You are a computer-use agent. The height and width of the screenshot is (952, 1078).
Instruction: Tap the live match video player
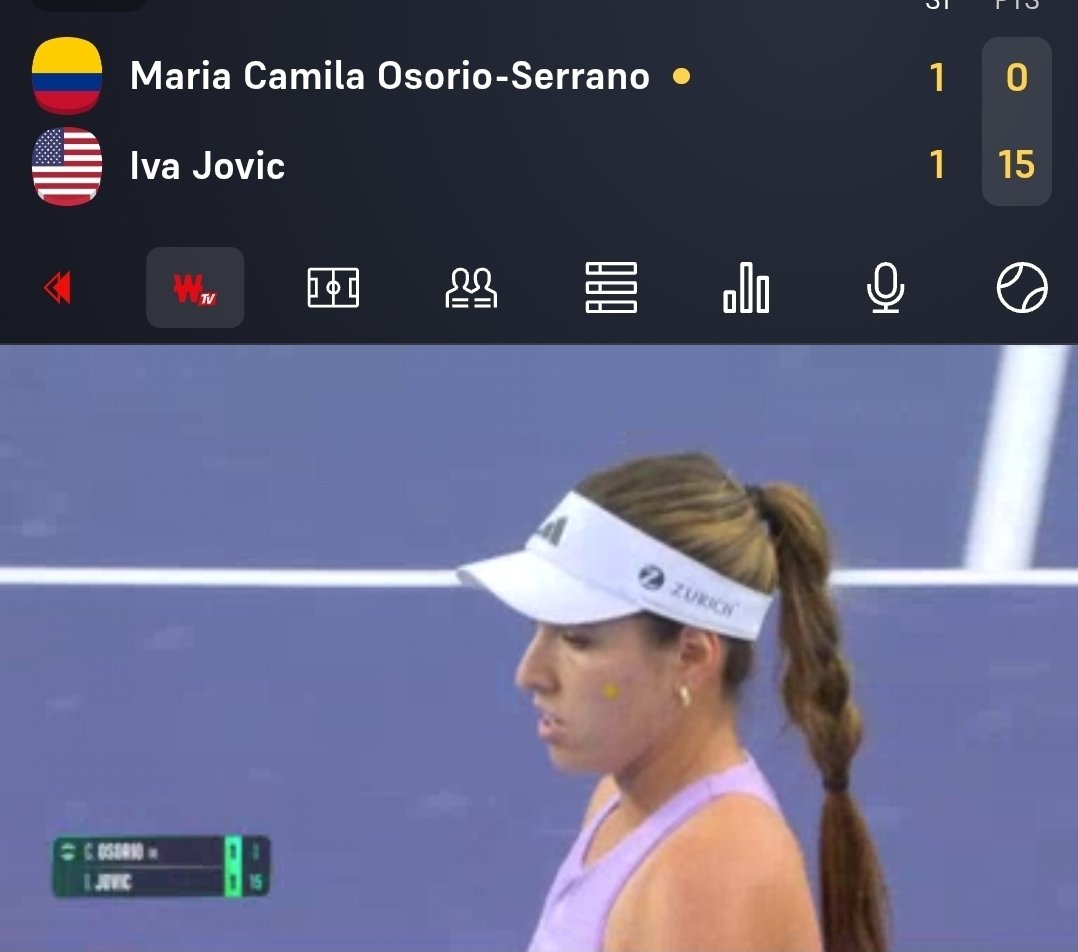pos(539,648)
